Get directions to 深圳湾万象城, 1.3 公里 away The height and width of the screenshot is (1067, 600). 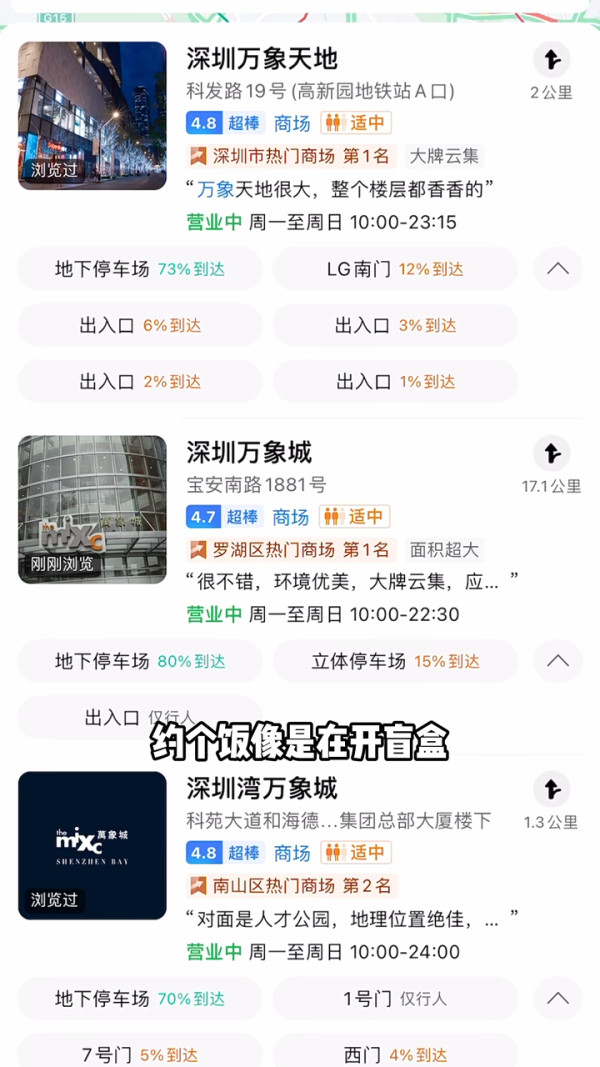552,789
